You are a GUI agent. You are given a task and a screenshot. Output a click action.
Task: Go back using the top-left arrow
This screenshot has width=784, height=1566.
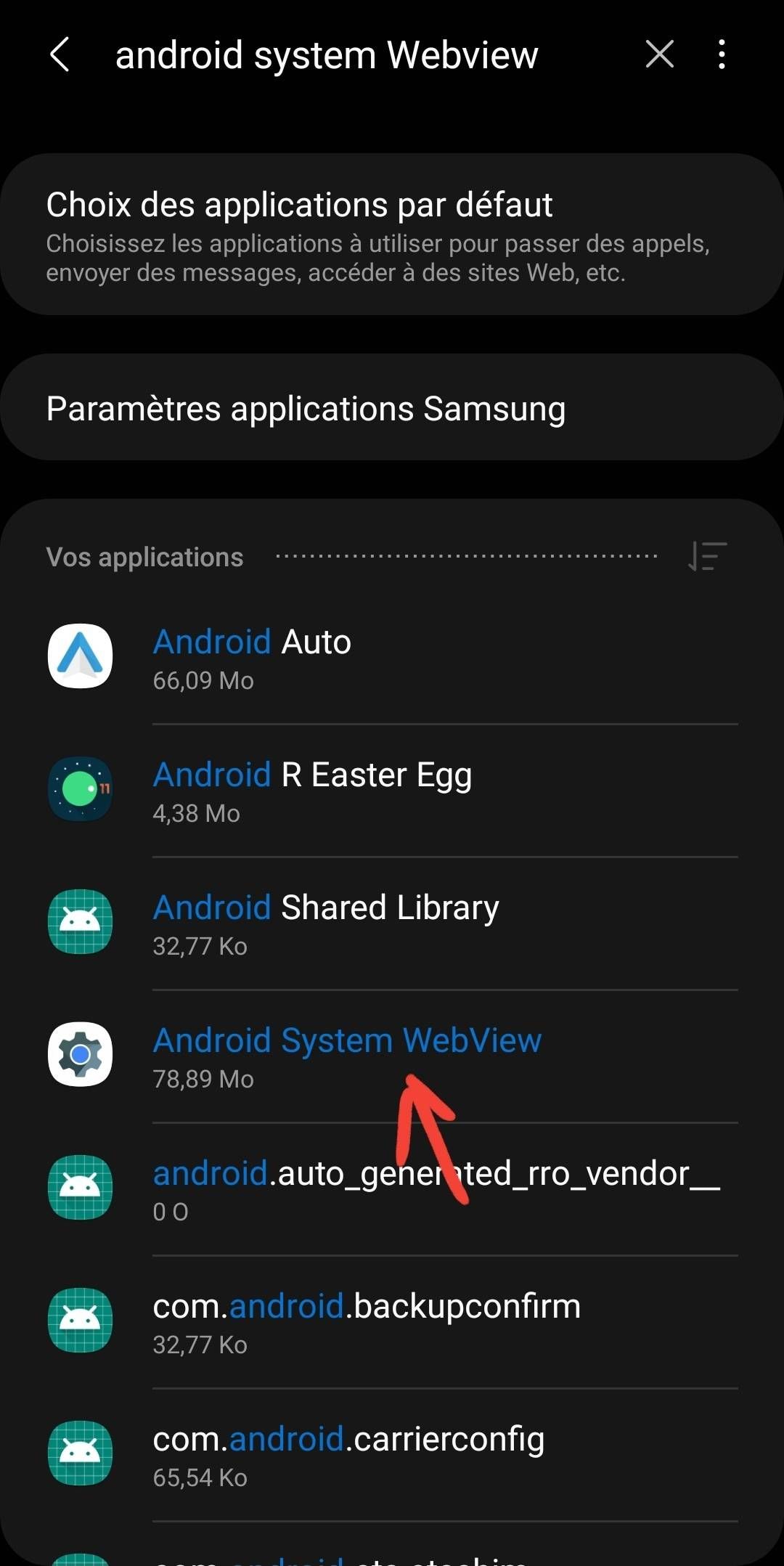tap(60, 54)
